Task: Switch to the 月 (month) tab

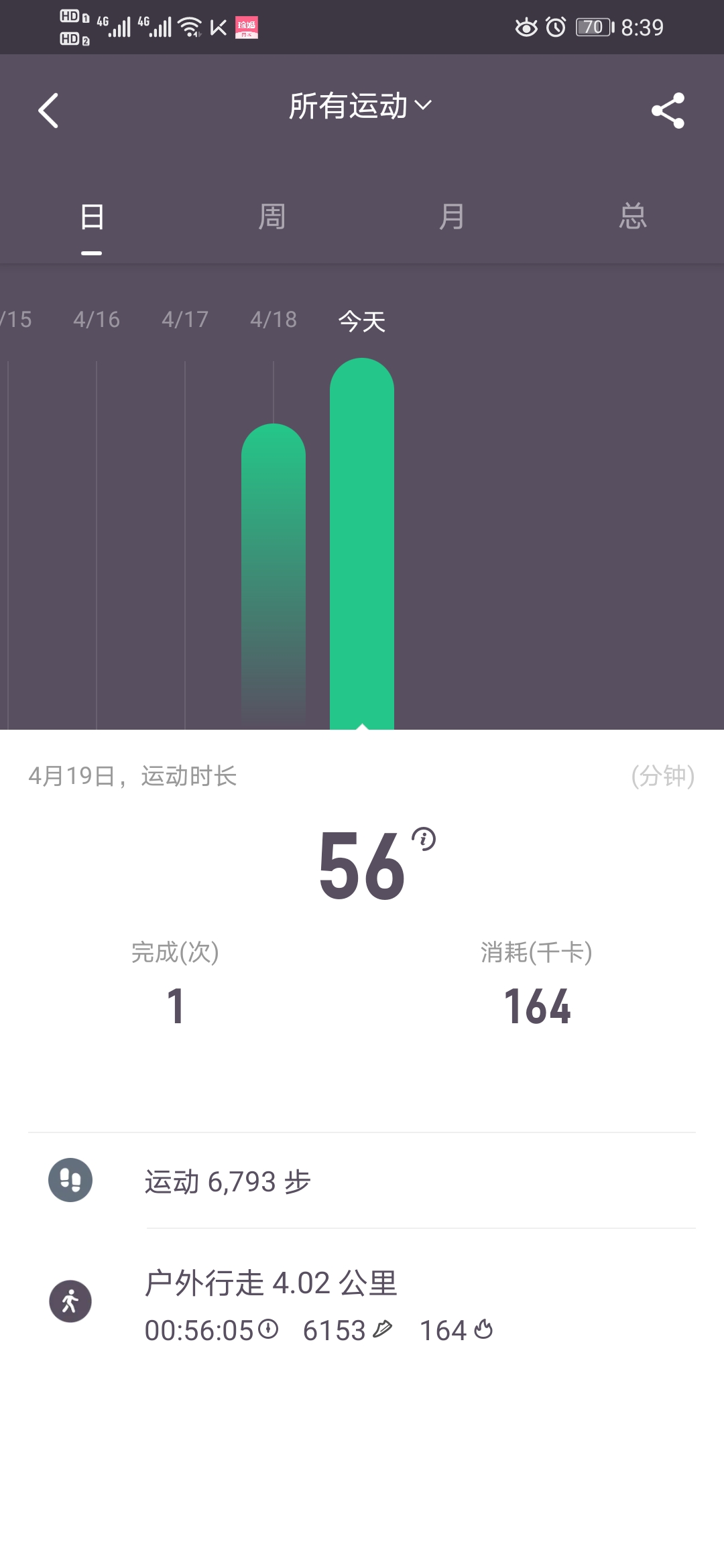Action: tap(452, 216)
